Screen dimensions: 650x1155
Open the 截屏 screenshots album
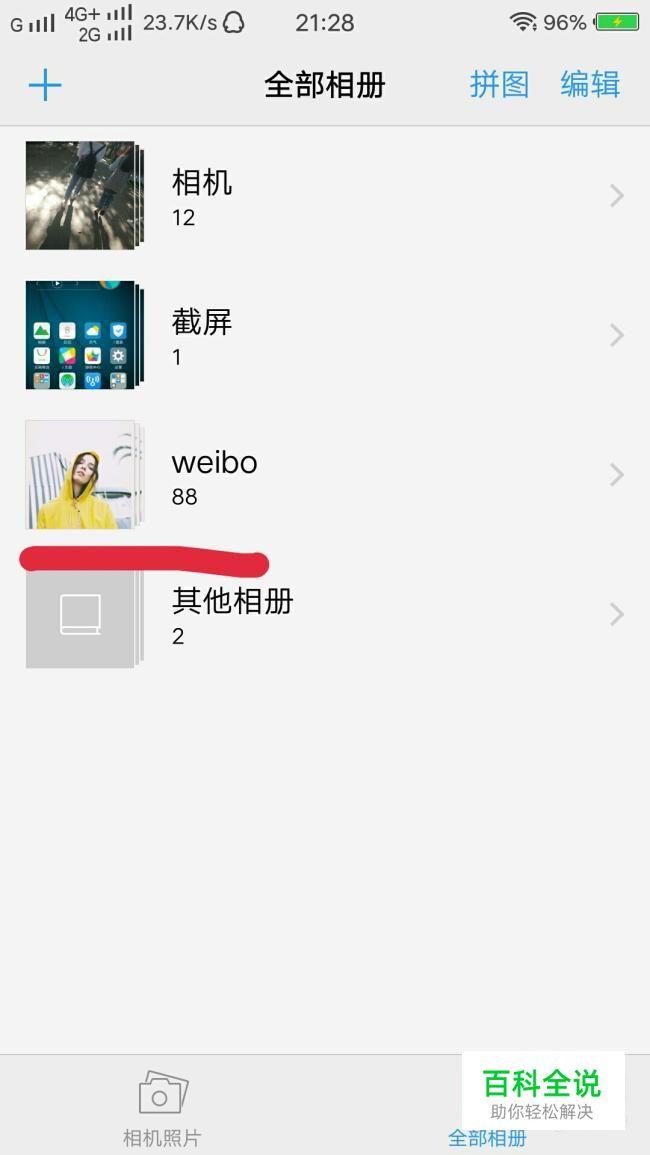(325, 335)
